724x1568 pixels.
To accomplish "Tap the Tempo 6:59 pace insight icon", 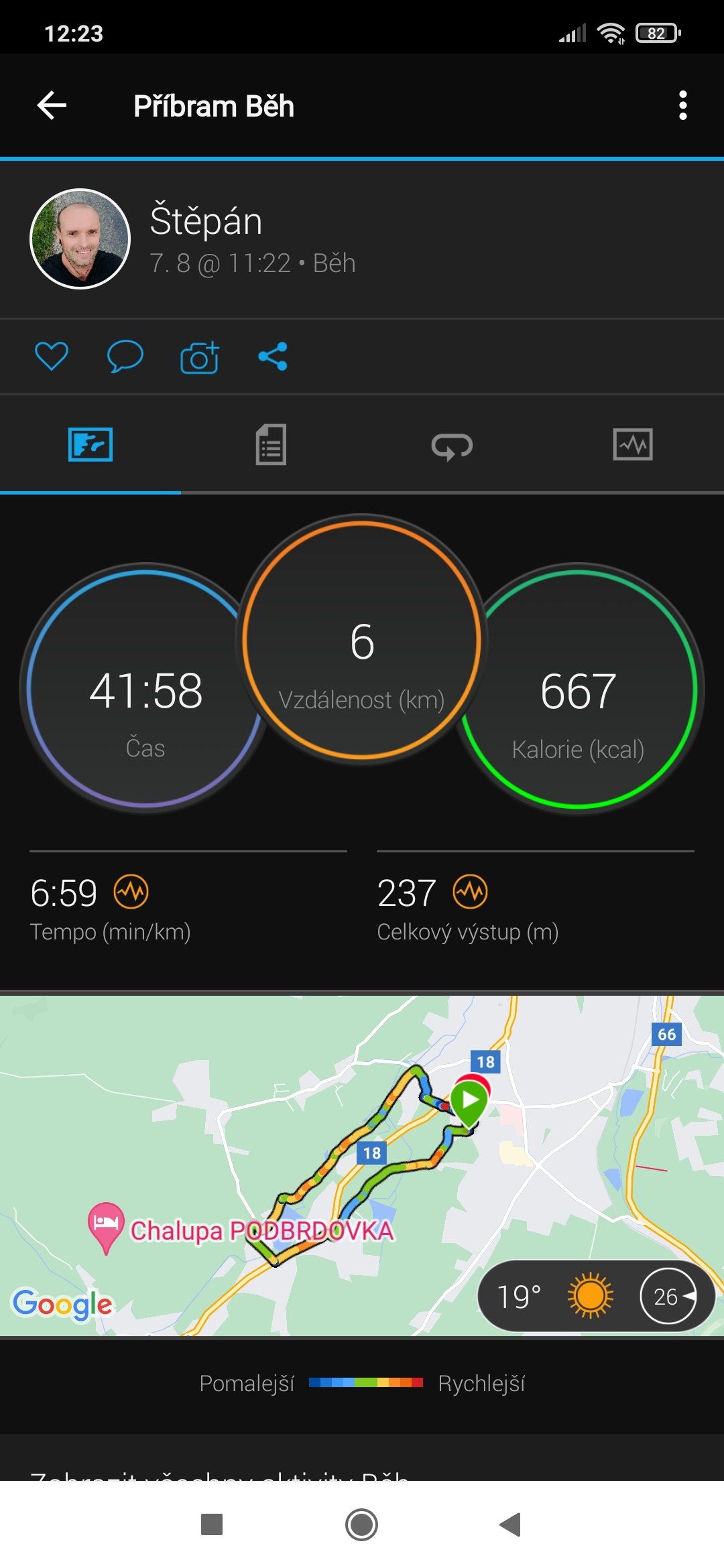I will [x=131, y=892].
